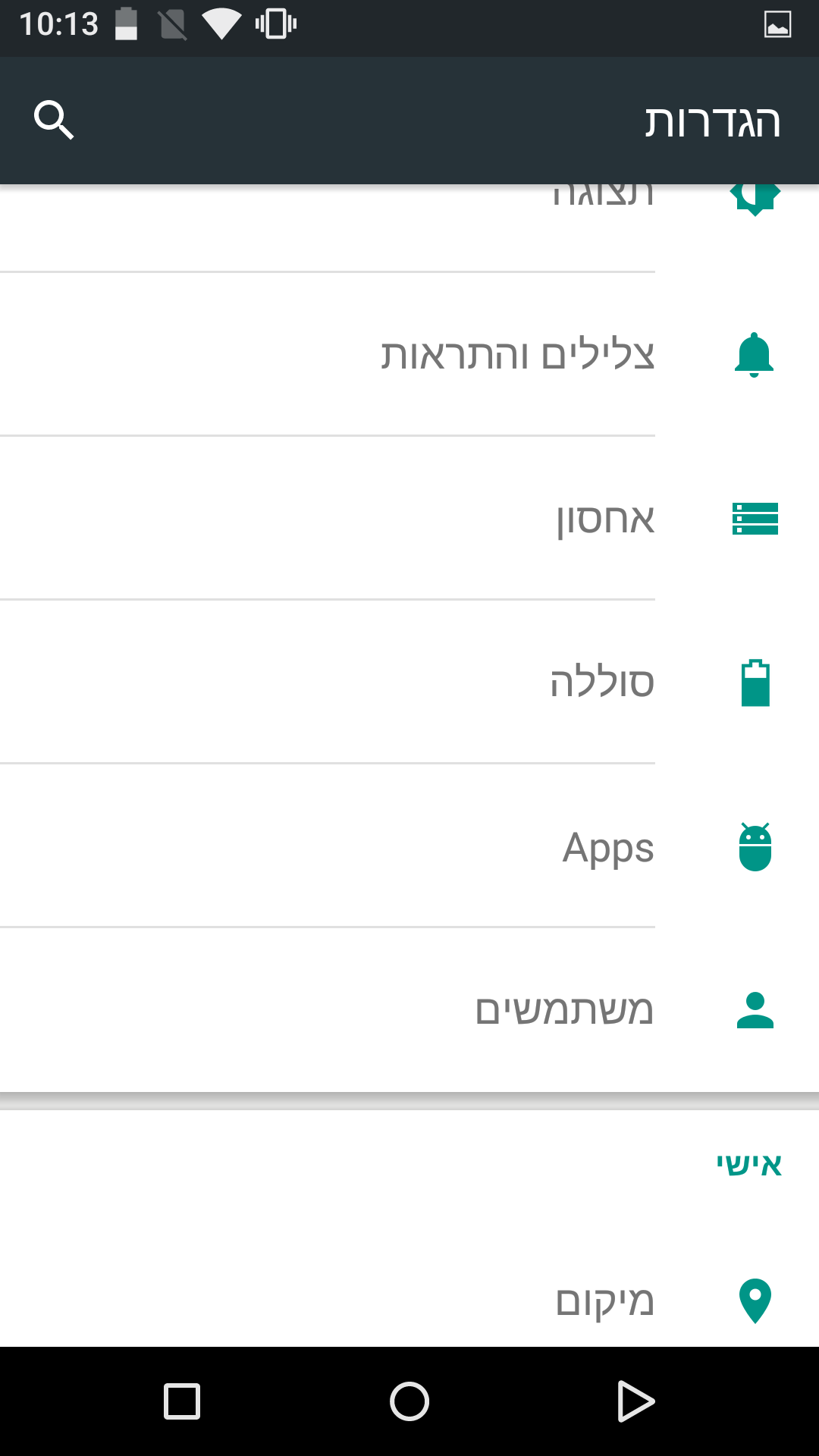Open צלילים והתראות sound and notification settings
819x1456 pixels.
coord(517,355)
